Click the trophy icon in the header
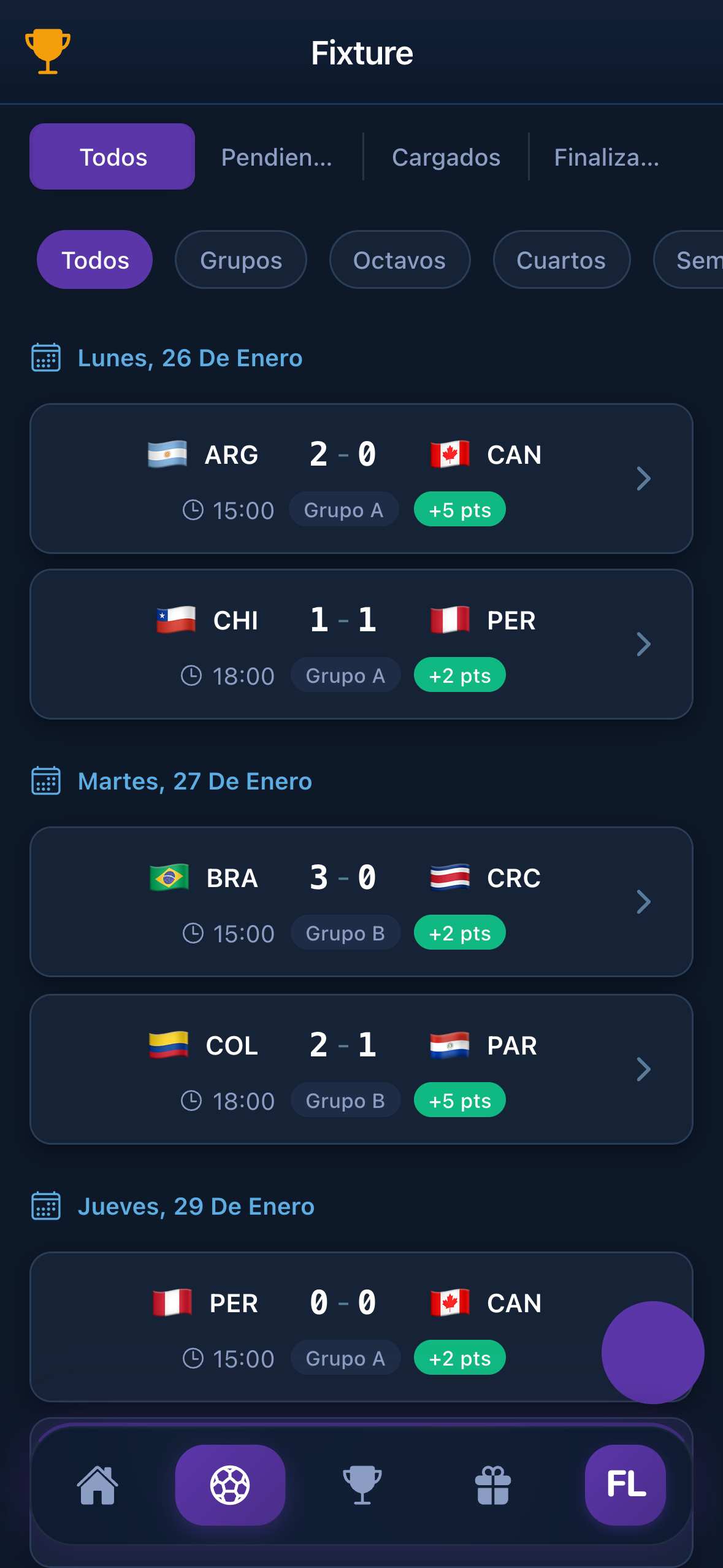Image resolution: width=723 pixels, height=1568 pixels. click(48, 53)
